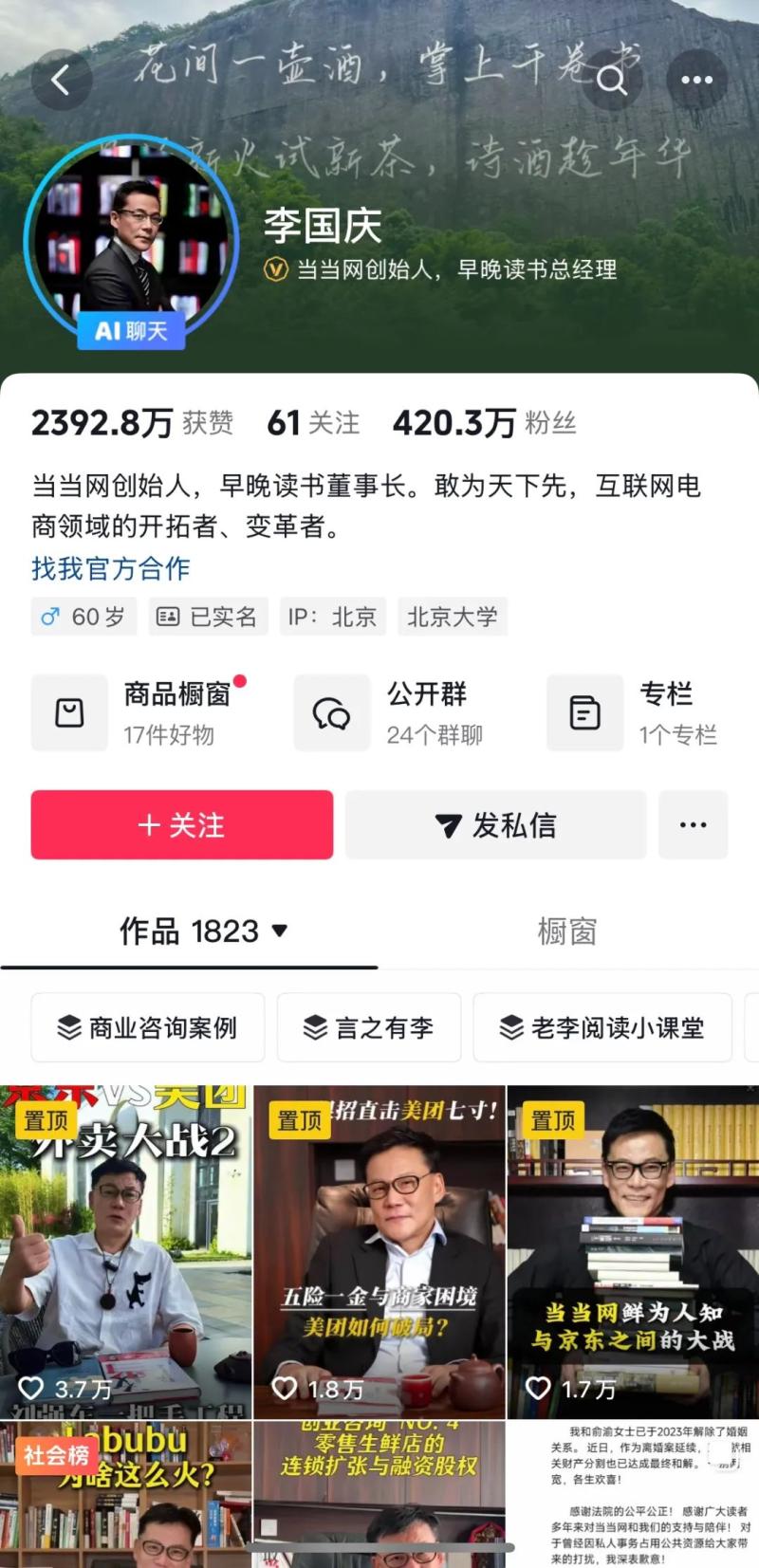The image size is (759, 1568).
Task: Follow 李国庆 with the red 关注 button
Action: 181,824
